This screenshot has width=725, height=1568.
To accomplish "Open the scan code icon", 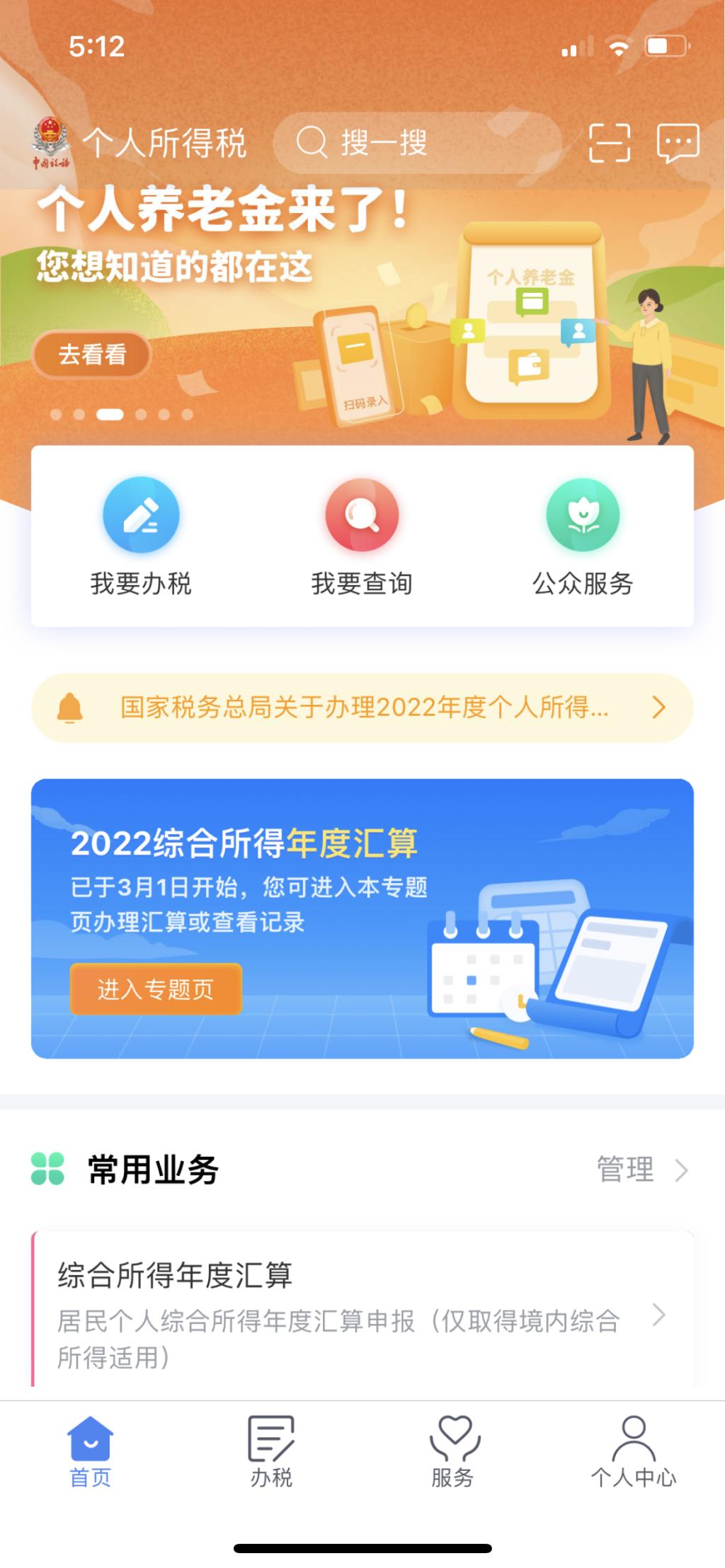I will 609,143.
